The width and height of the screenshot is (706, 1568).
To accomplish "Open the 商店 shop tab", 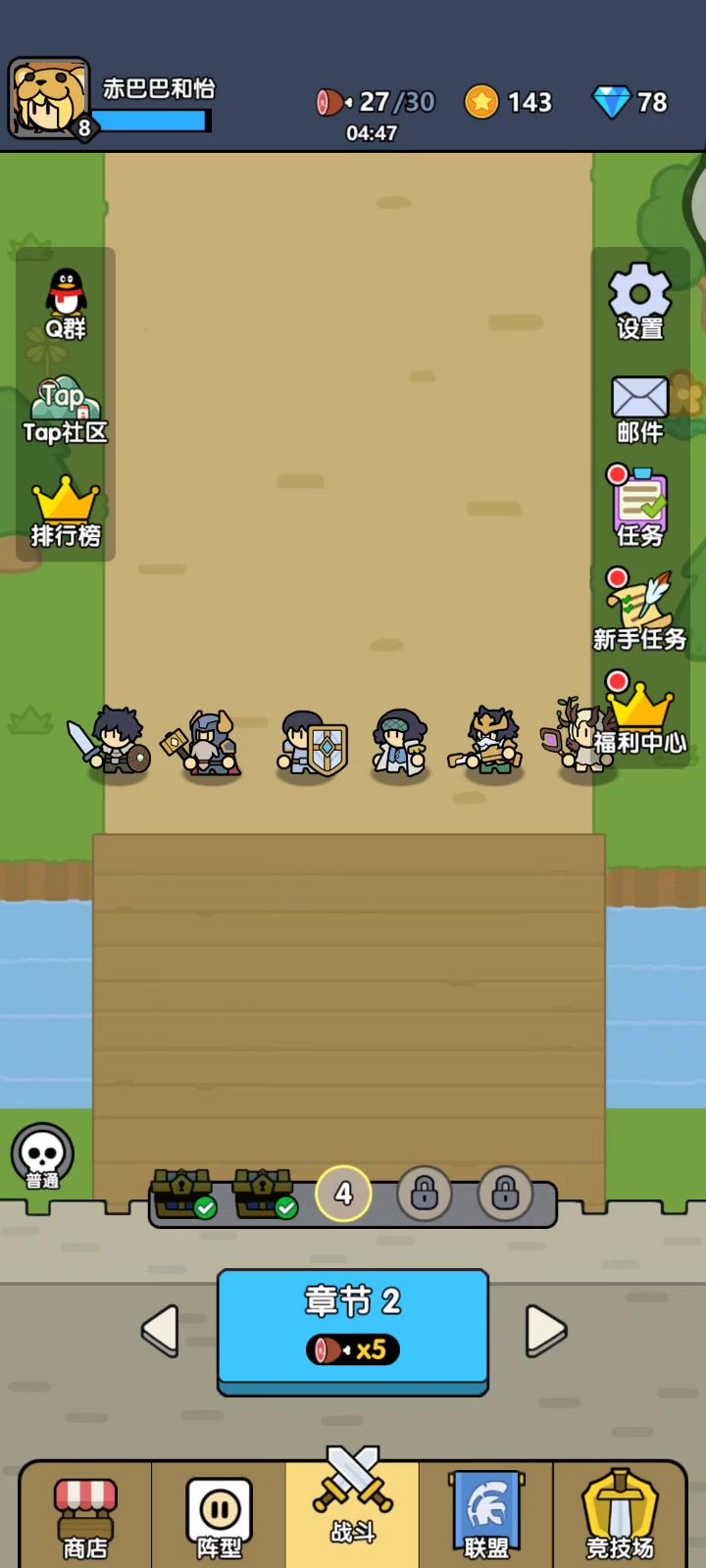I will (85, 1517).
